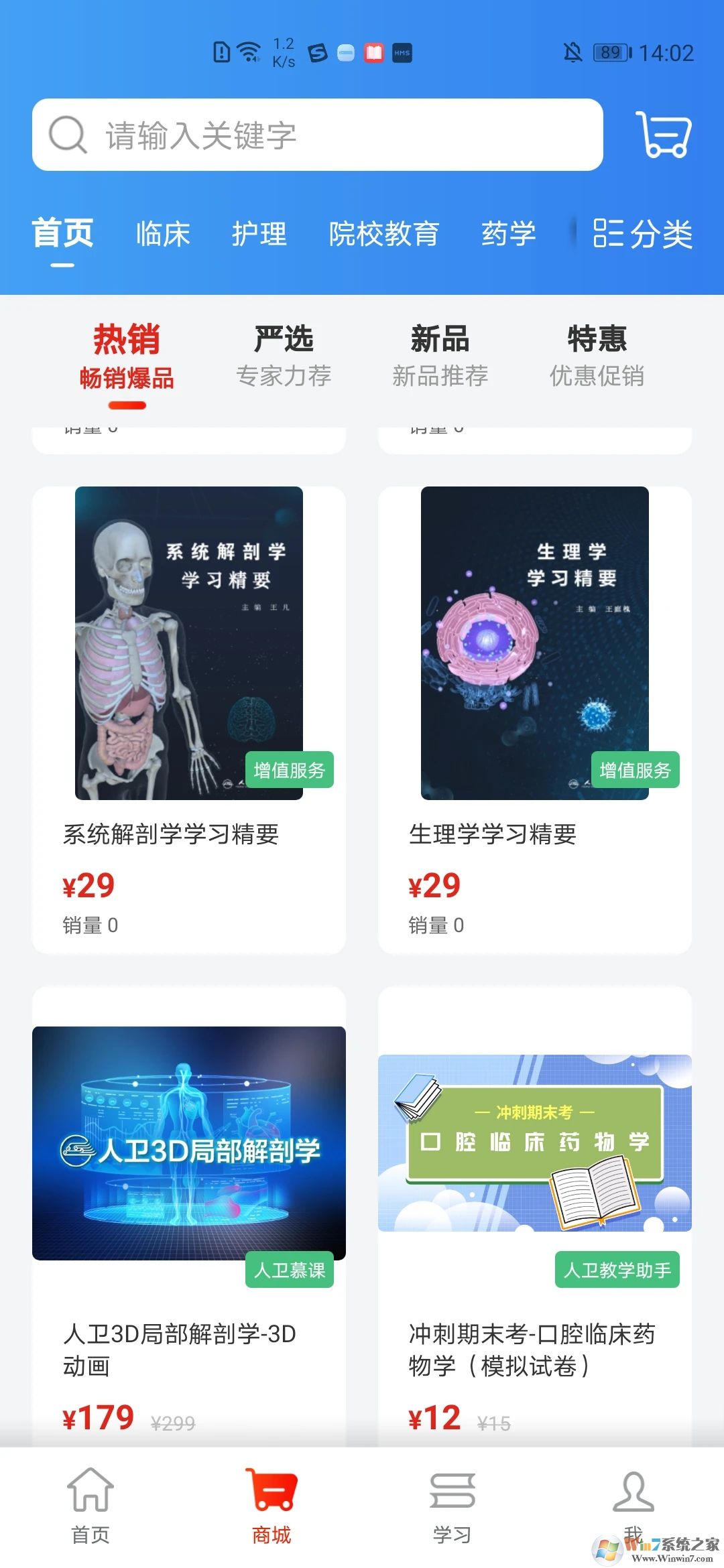The width and height of the screenshot is (724, 1568).
Task: Switch to the 新品 新品推荐 tab
Action: [x=440, y=356]
